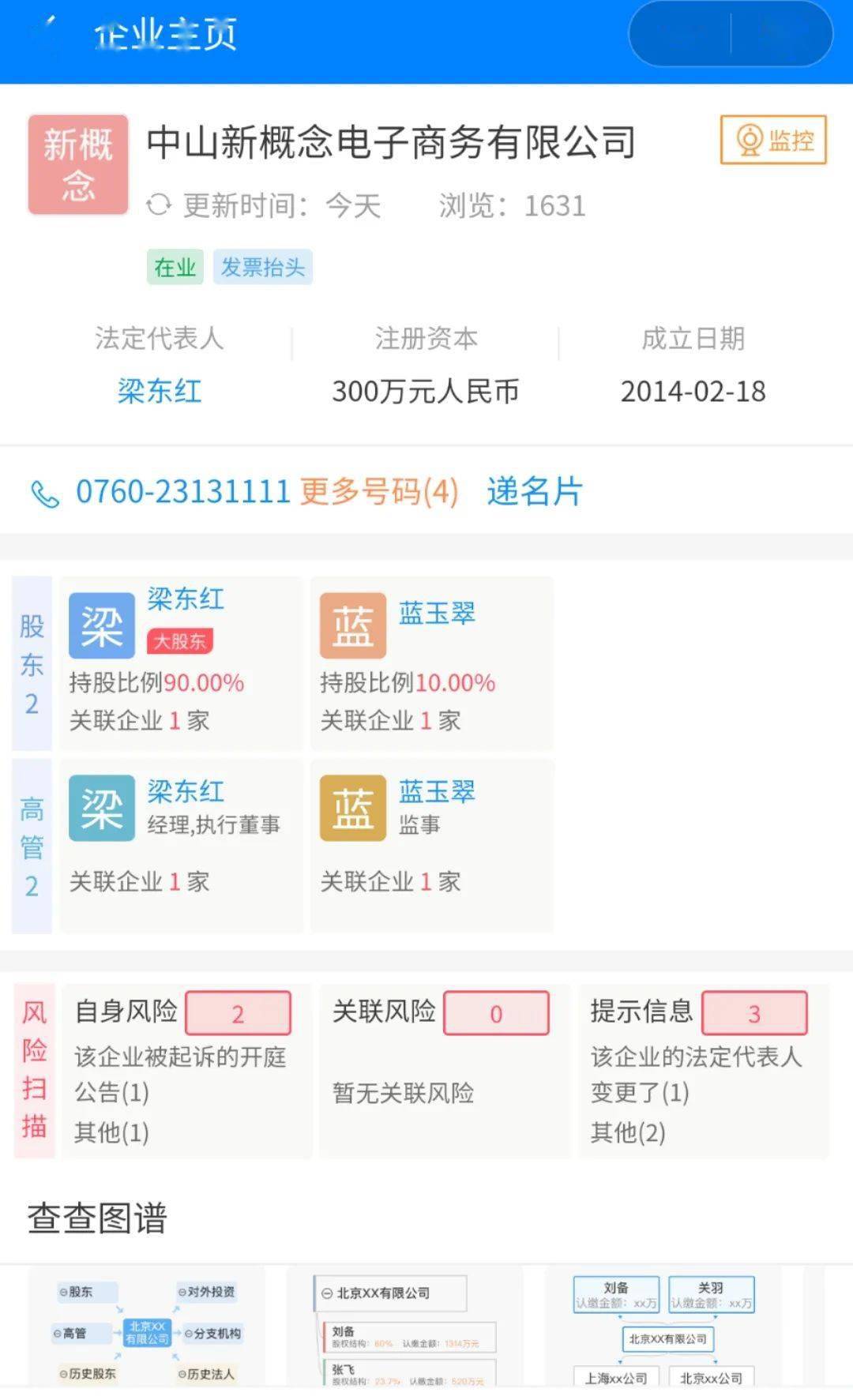Screen dimensions: 853x1400
Task: Show 更多号码(4) more phone numbers
Action: [x=379, y=492]
